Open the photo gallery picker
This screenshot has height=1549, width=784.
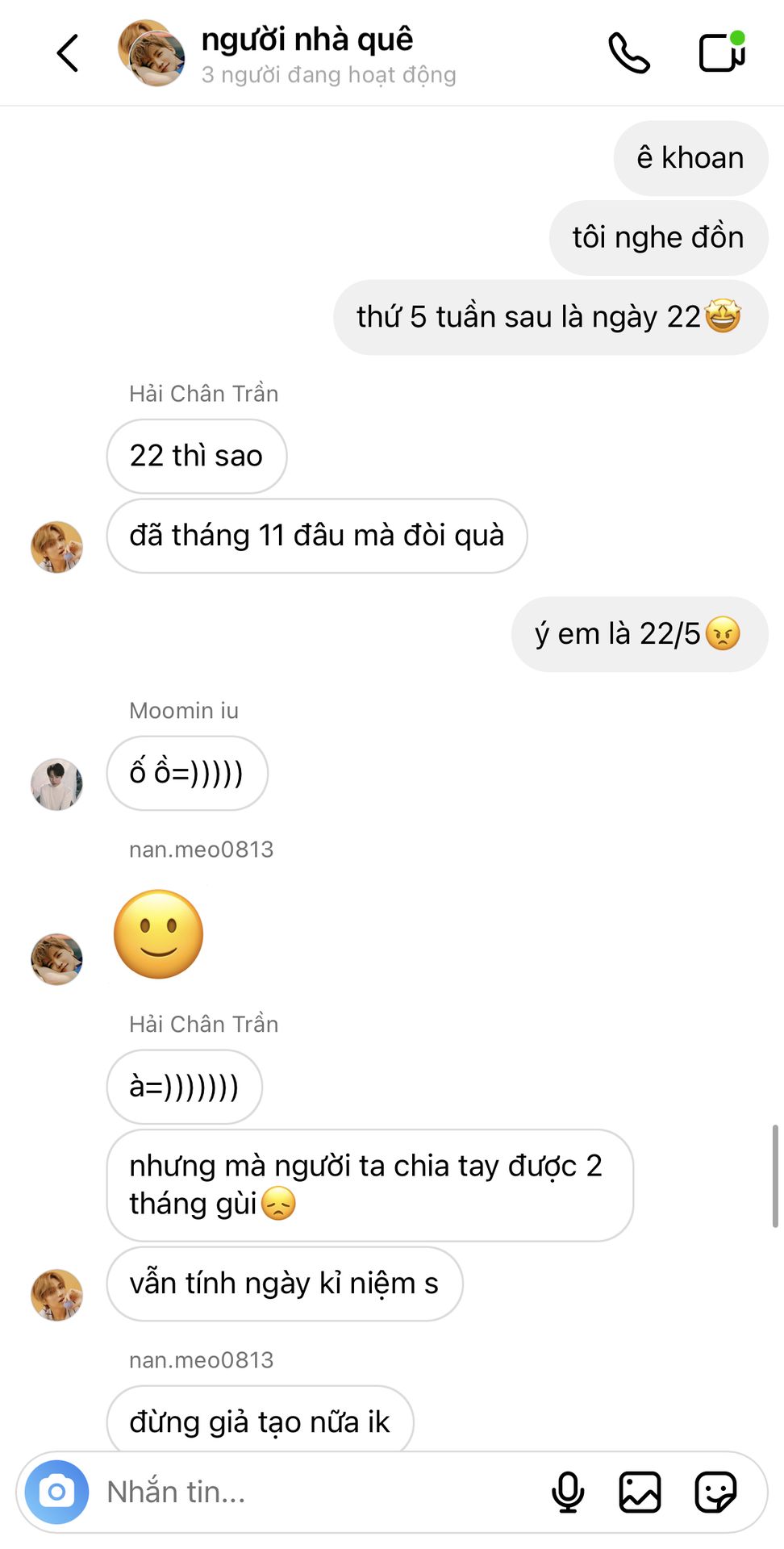[x=640, y=1492]
